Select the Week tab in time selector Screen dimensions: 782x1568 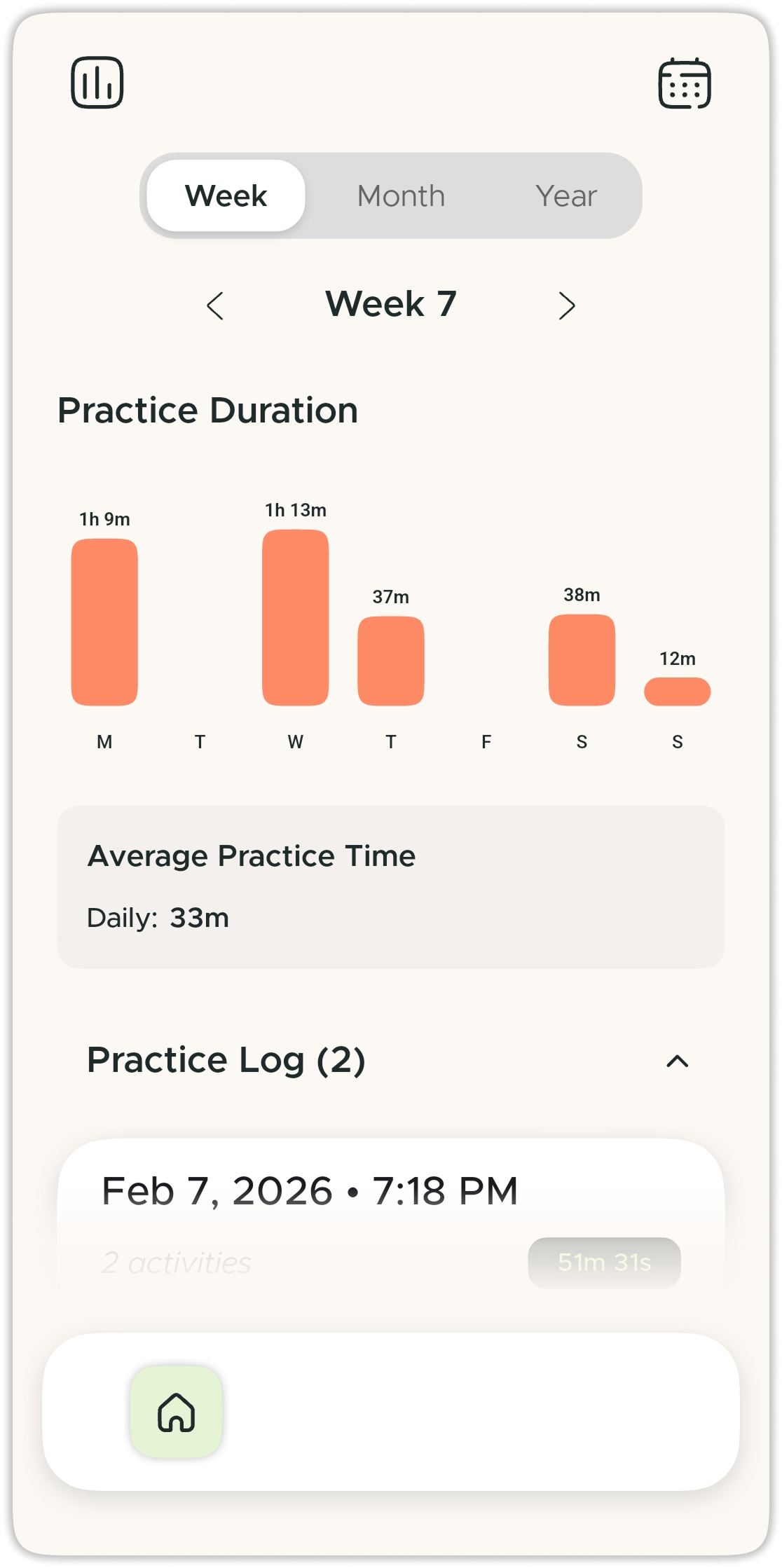pyautogui.click(x=225, y=195)
